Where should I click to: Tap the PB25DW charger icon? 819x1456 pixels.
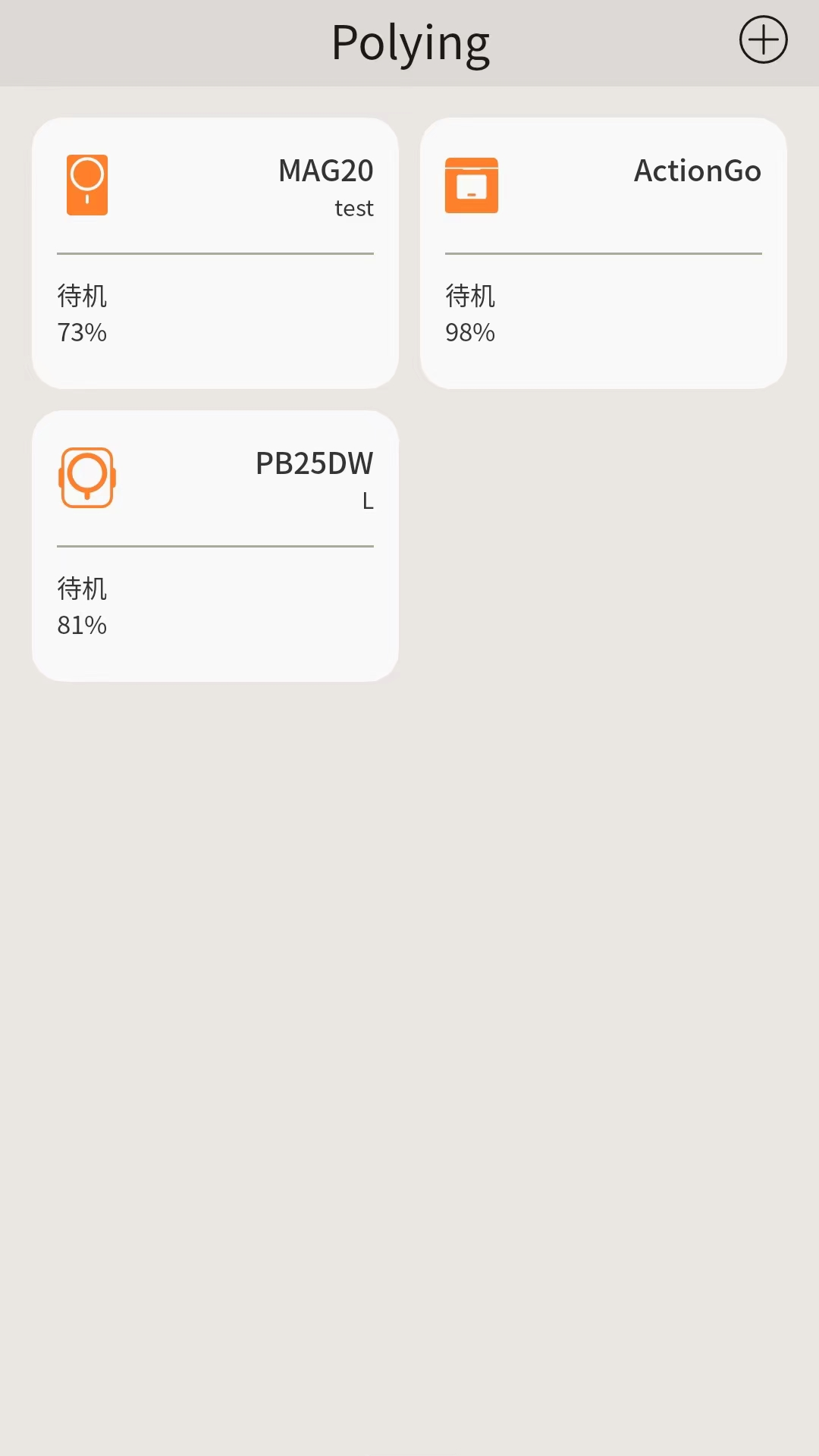pyautogui.click(x=87, y=478)
